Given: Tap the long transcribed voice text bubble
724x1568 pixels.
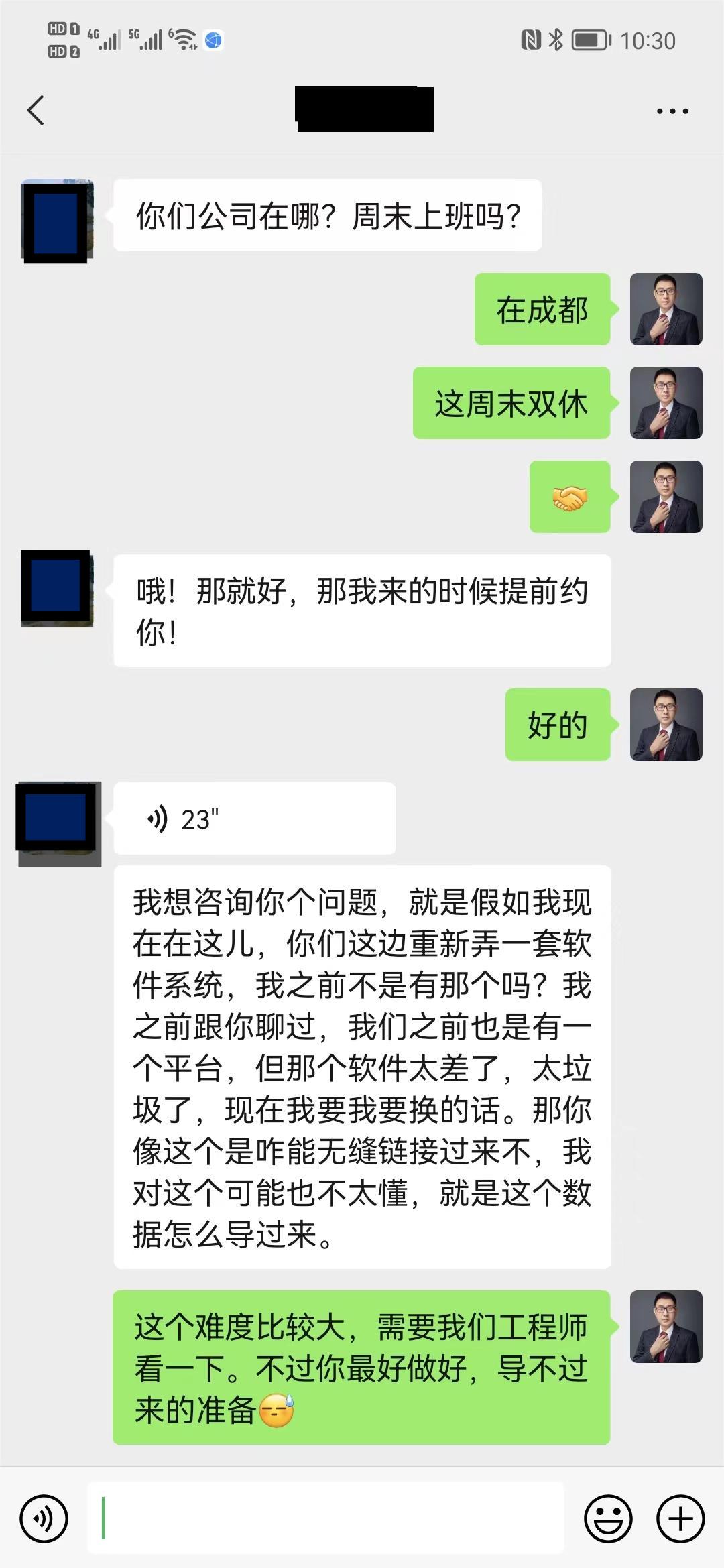Looking at the screenshot, I should pyautogui.click(x=365, y=1073).
